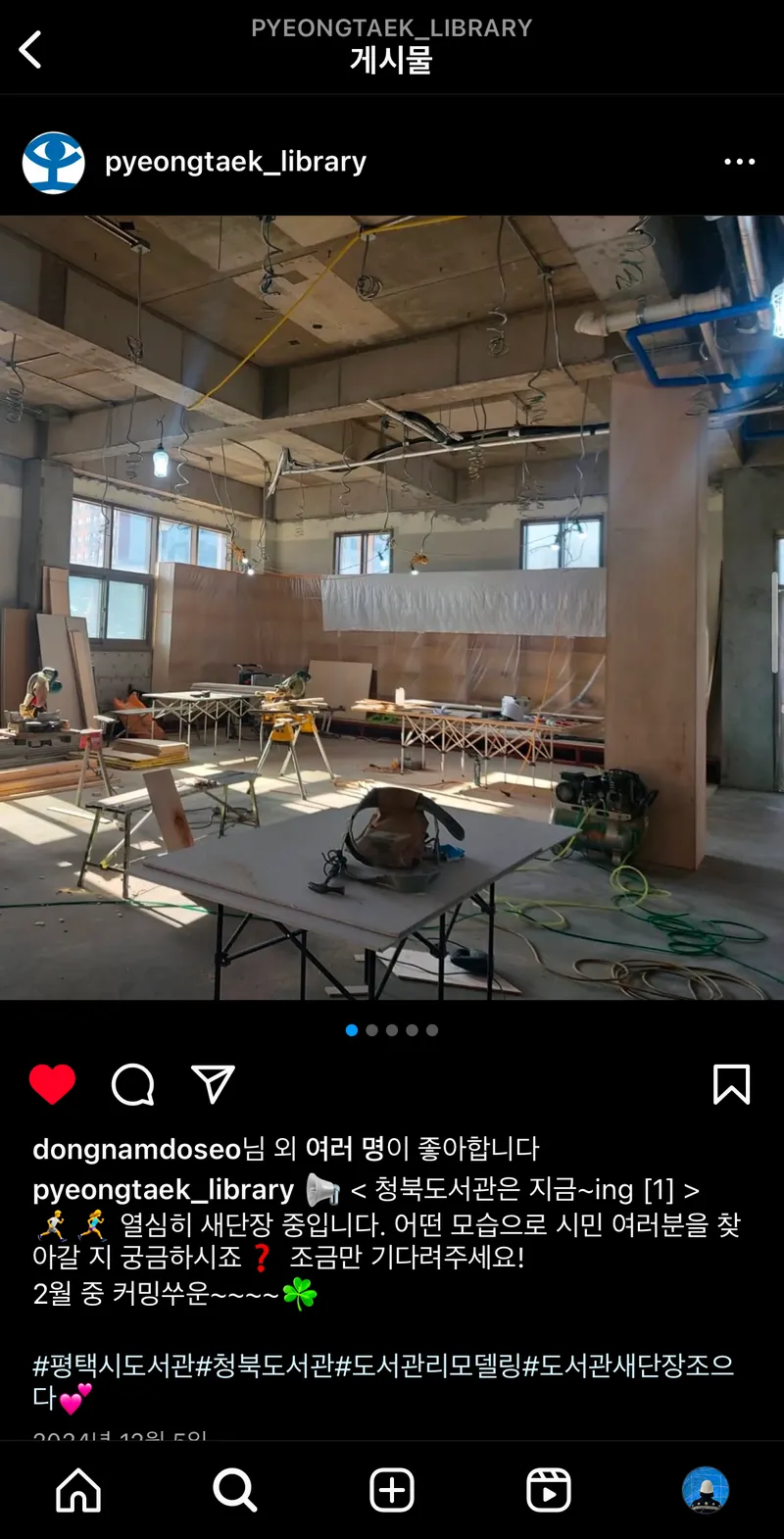The image size is (784, 1539).
Task: Save the post with the bookmark icon
Action: point(731,1084)
